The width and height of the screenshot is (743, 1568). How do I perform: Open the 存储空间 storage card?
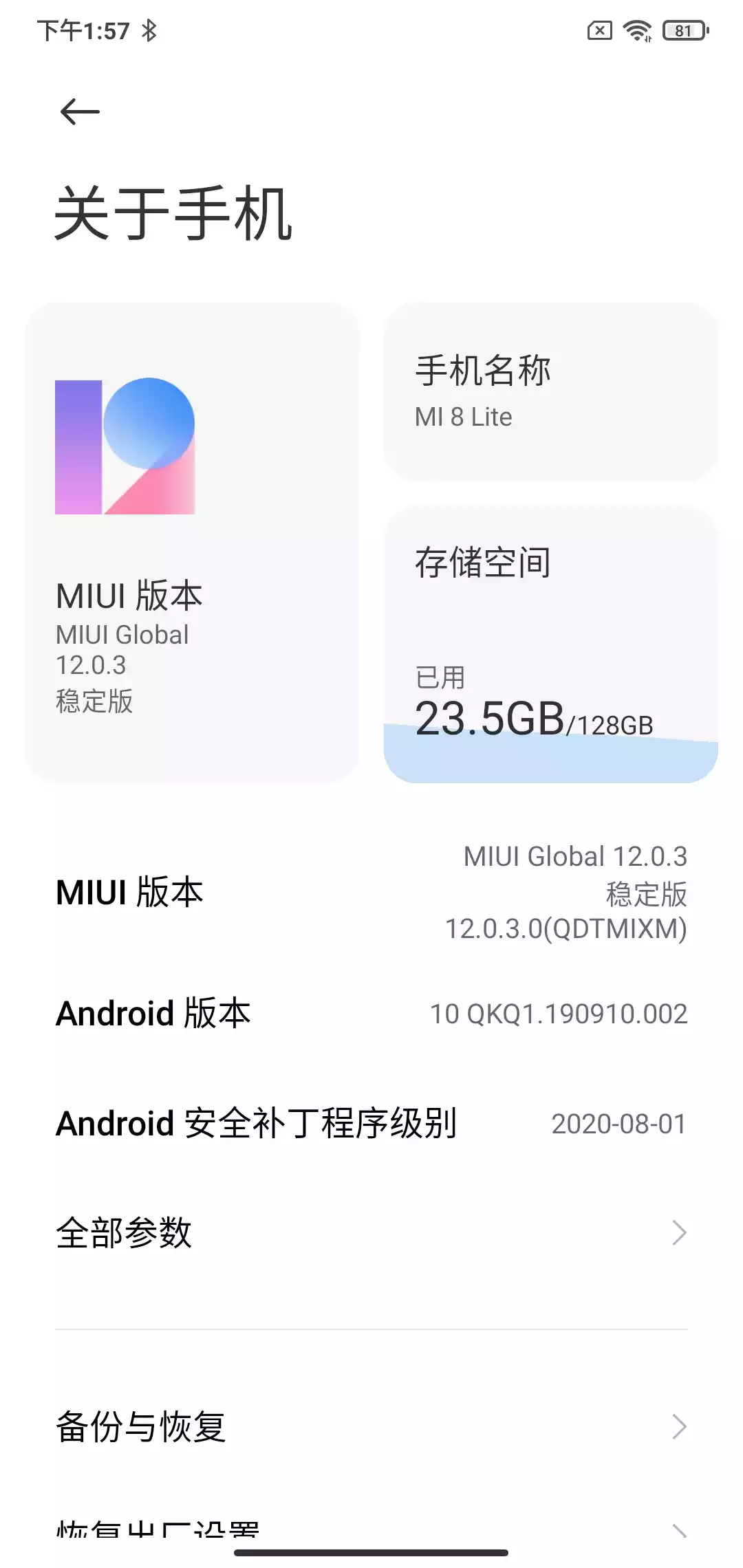(x=550, y=644)
